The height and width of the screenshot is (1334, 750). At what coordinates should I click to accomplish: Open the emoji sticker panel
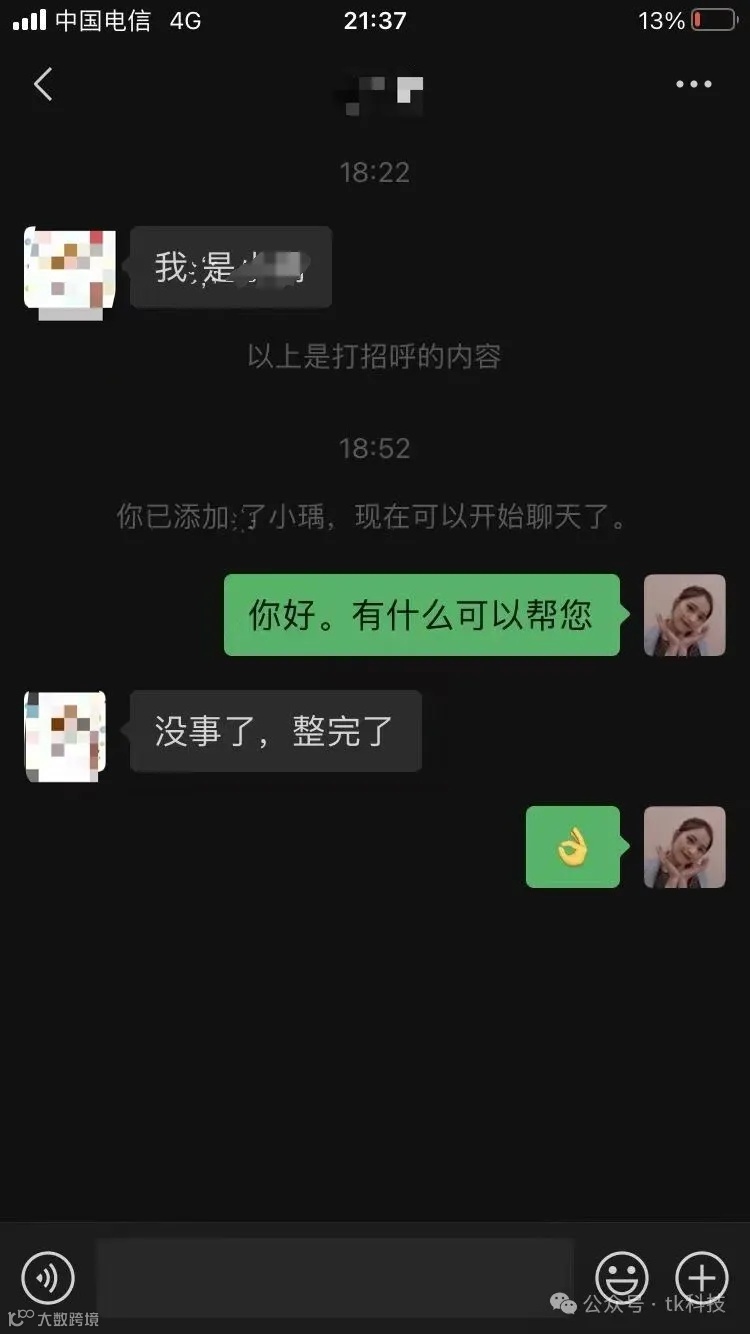[622, 1277]
